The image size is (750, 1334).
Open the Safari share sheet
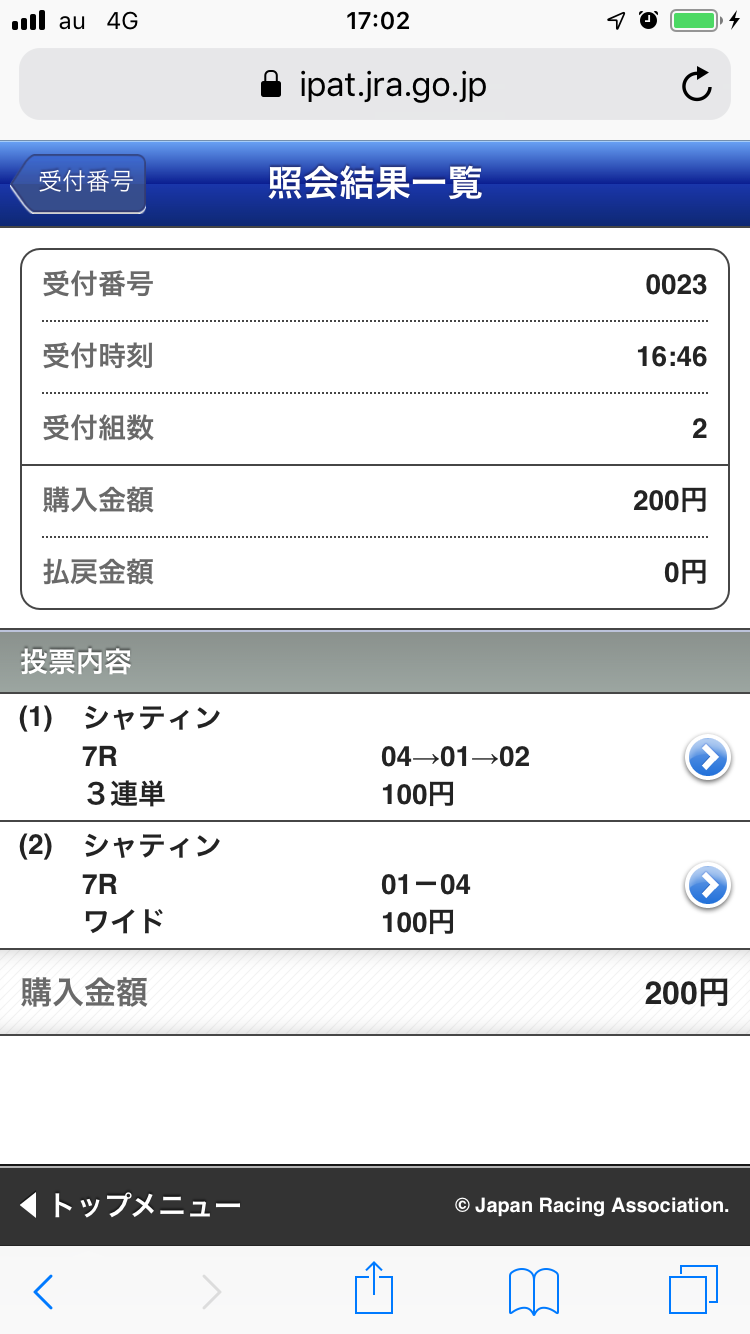373,1289
